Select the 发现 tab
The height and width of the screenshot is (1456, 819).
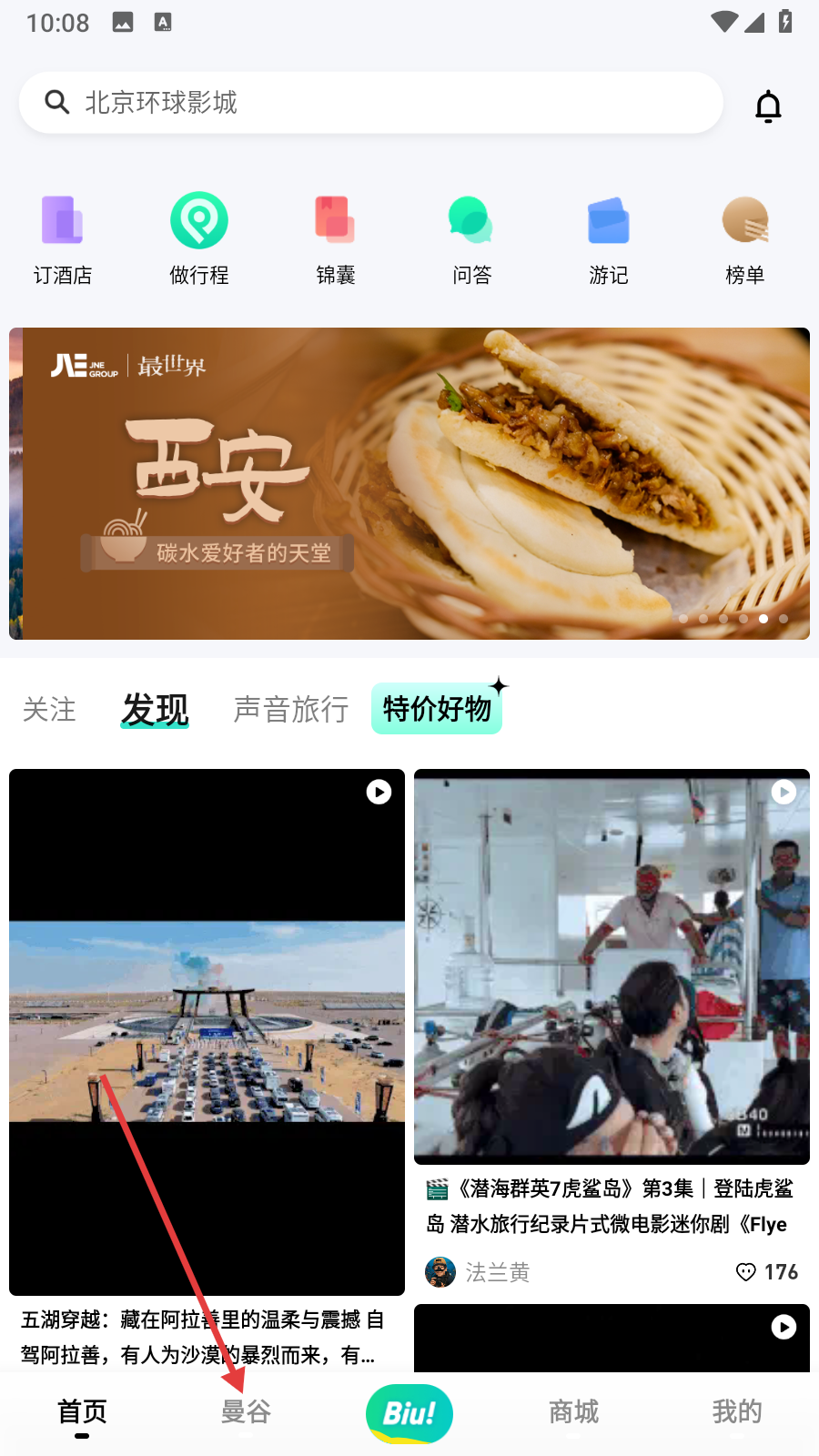click(x=156, y=709)
